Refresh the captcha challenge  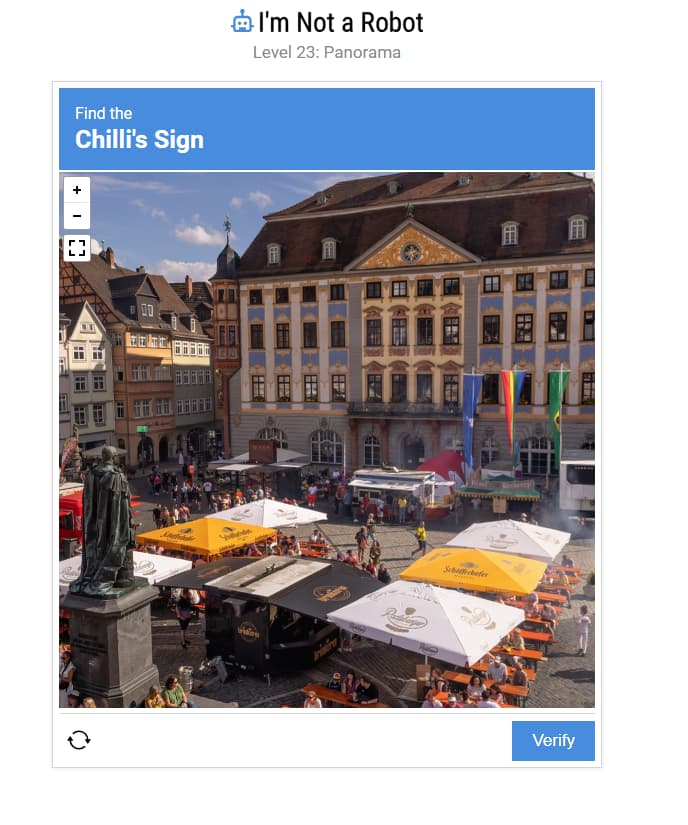(x=79, y=740)
